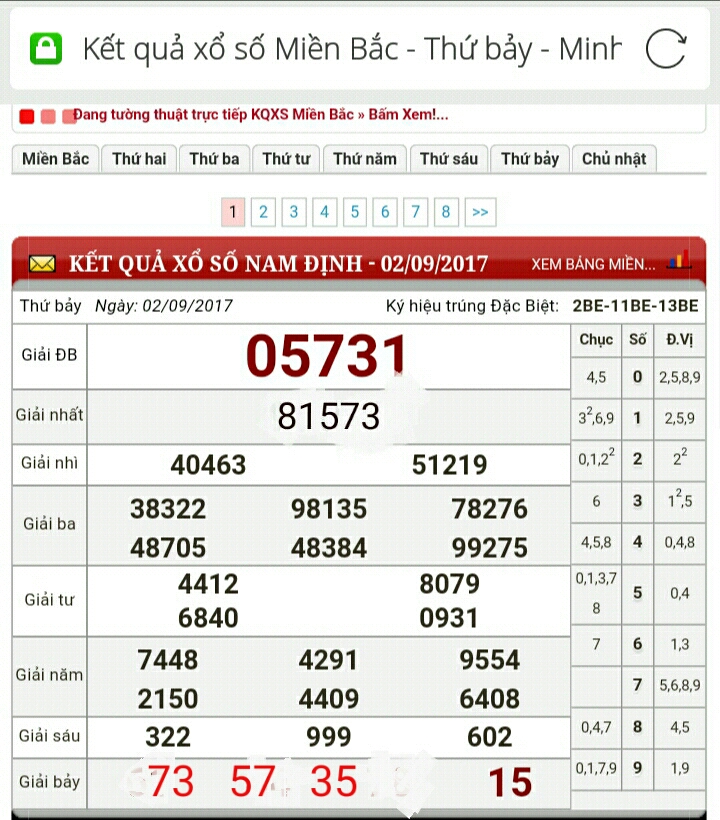Screen dimensions: 720x820
Task: Jump to page 5
Action: (x=355, y=212)
